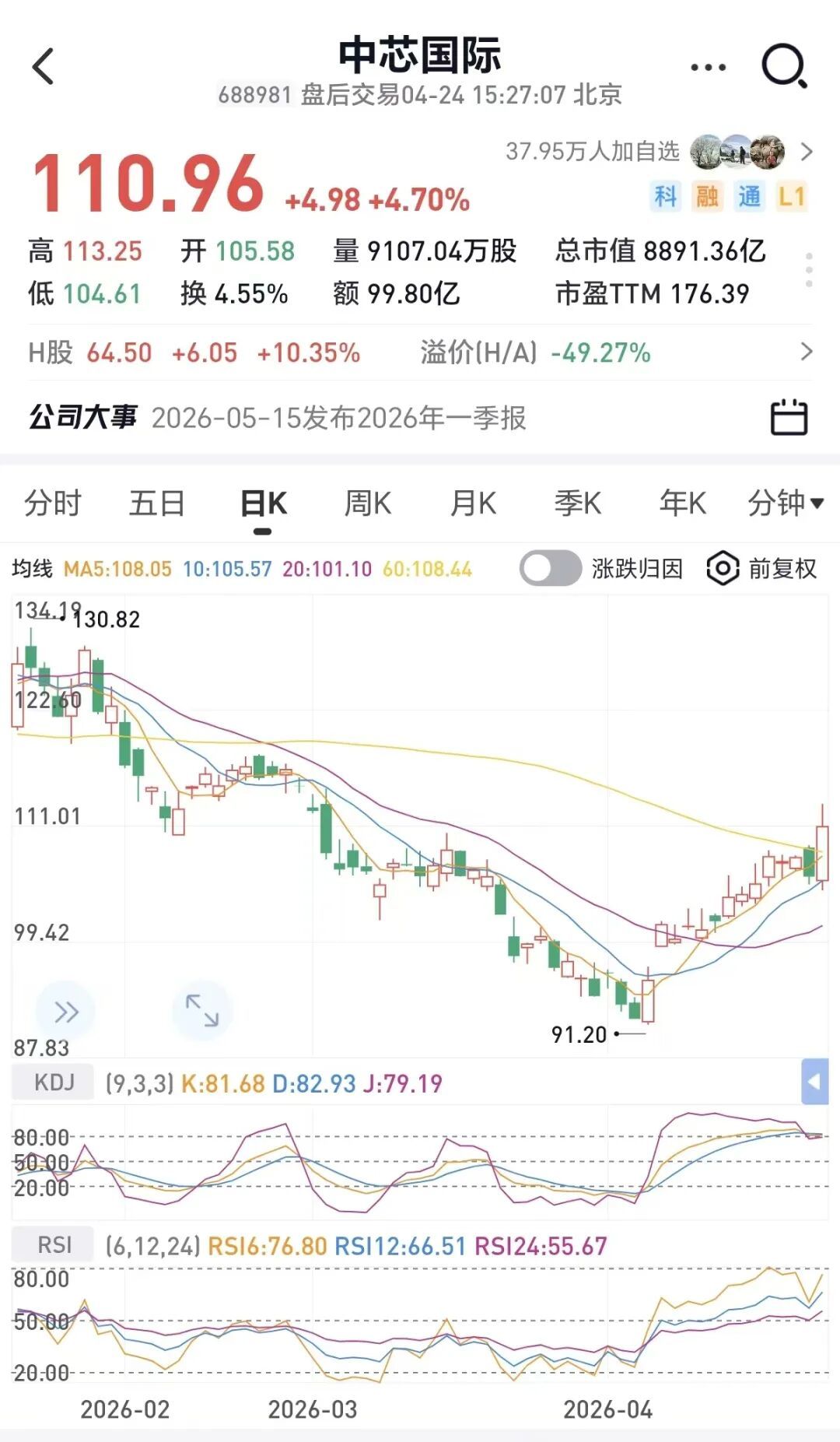The image size is (840, 1442).
Task: Open 公司大事 calendar icon
Action: pyautogui.click(x=789, y=417)
